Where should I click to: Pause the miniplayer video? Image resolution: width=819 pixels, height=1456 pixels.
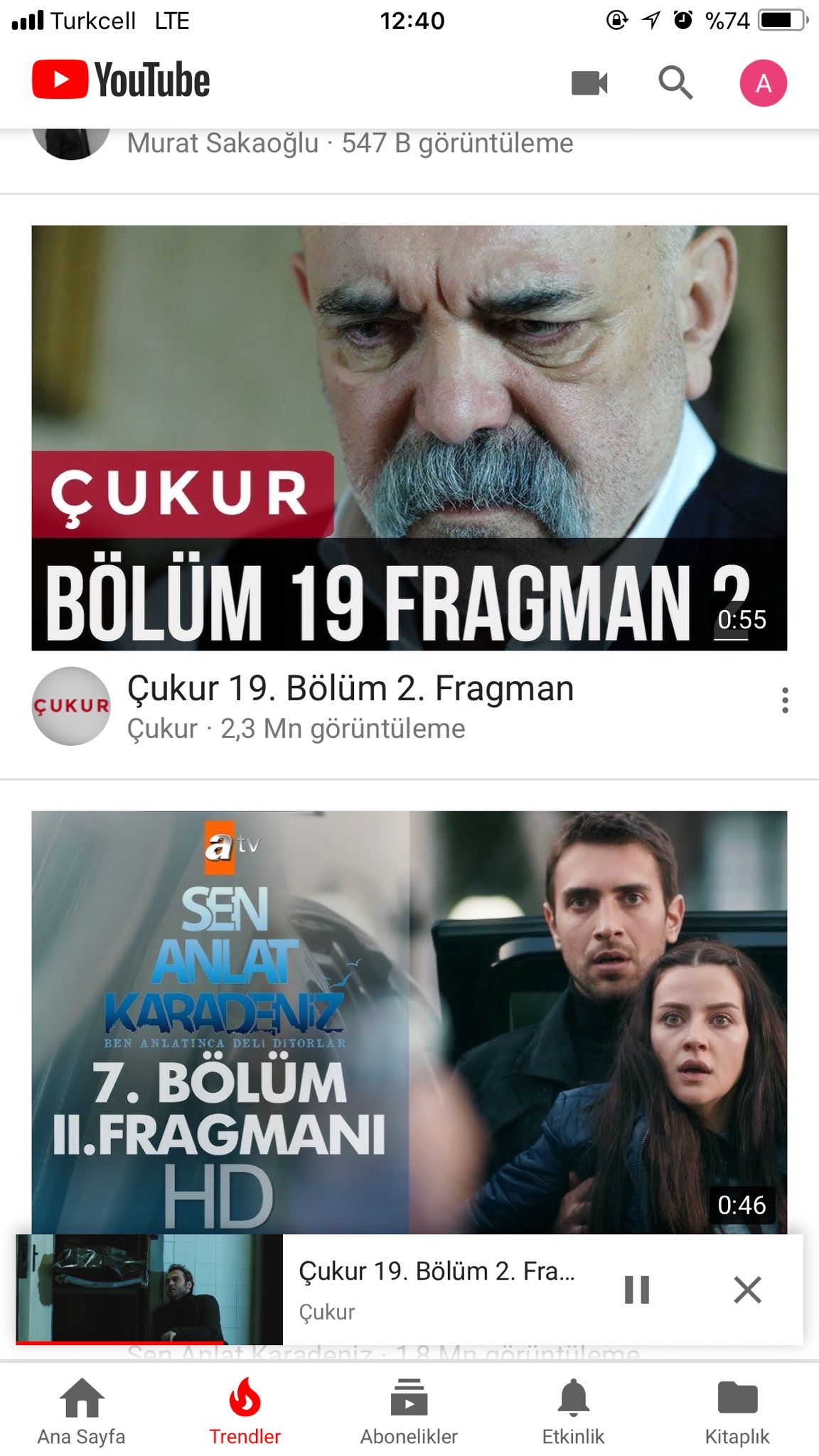pos(636,1290)
